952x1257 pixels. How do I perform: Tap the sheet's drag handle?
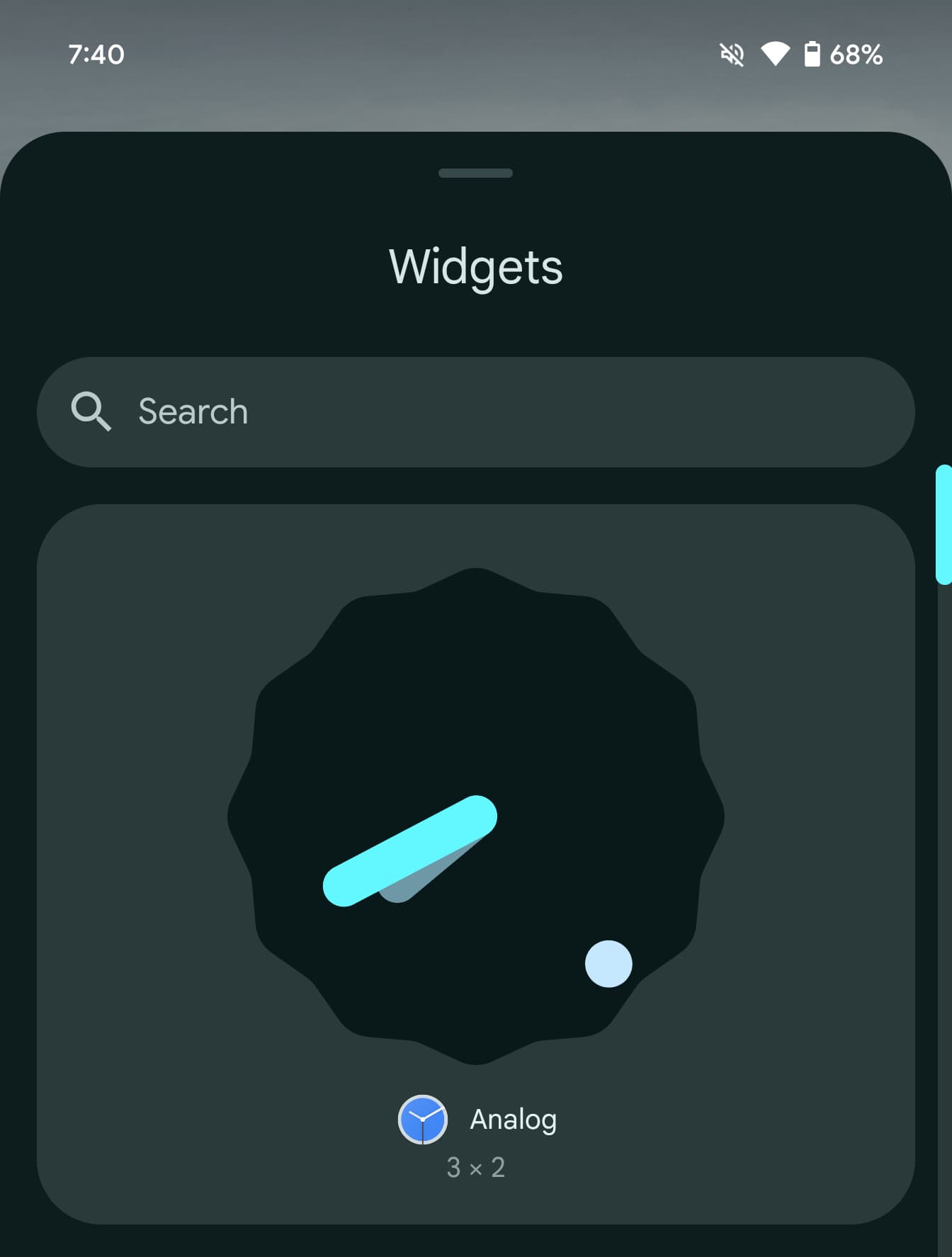[475, 173]
